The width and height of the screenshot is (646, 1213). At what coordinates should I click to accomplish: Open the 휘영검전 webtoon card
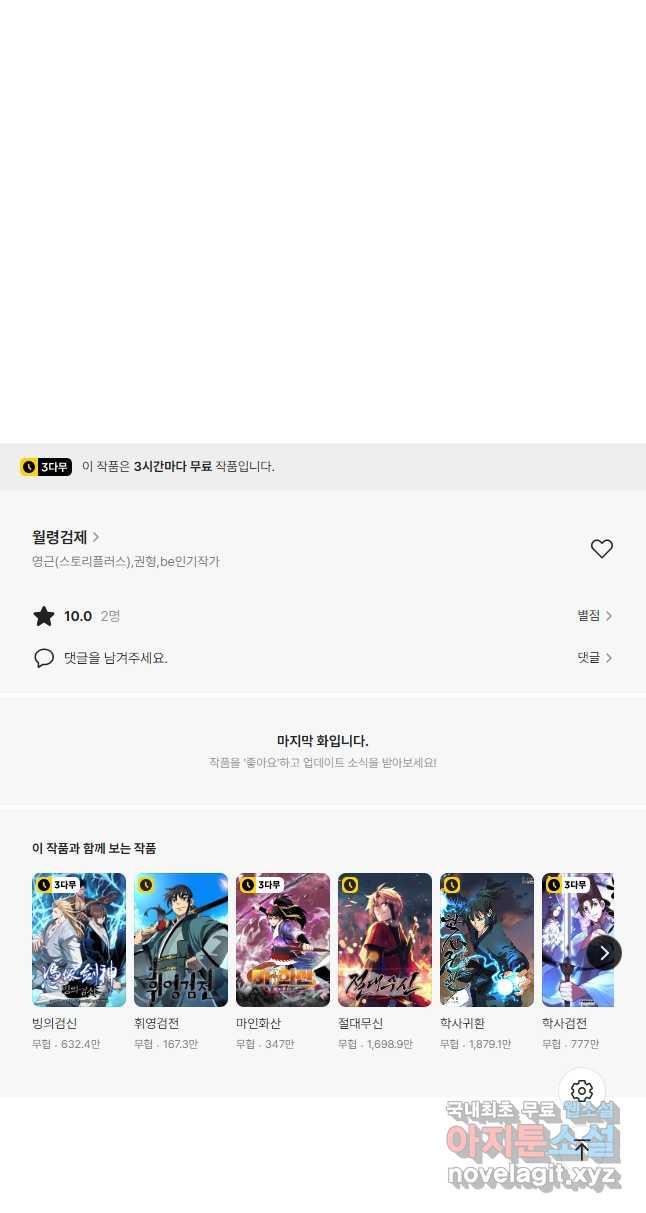point(181,940)
